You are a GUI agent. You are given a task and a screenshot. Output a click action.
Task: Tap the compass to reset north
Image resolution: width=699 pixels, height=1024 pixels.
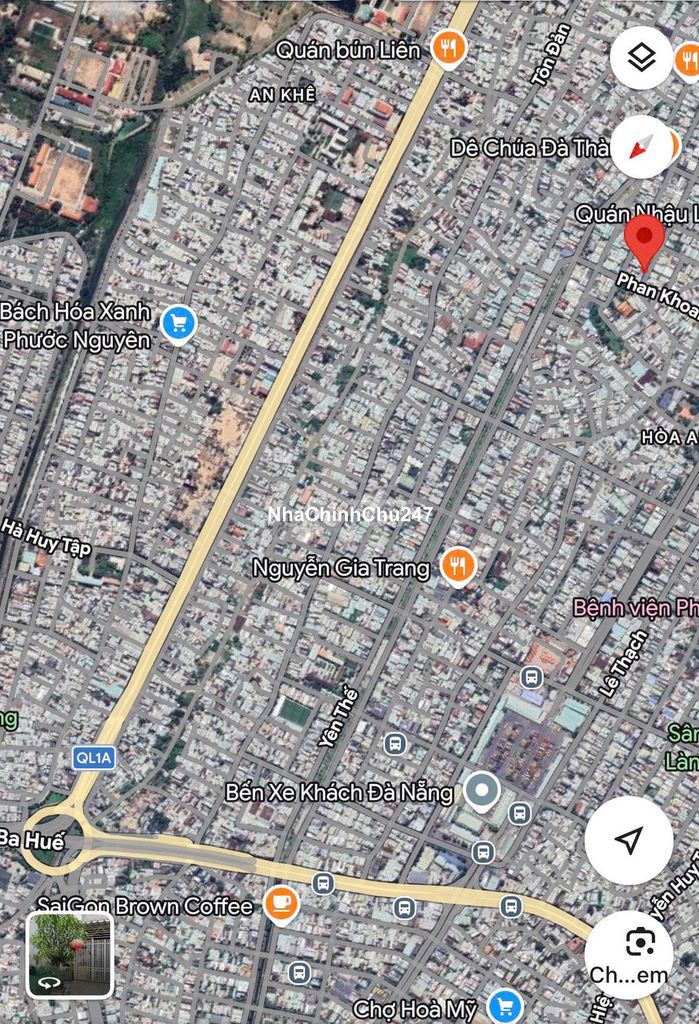click(641, 147)
